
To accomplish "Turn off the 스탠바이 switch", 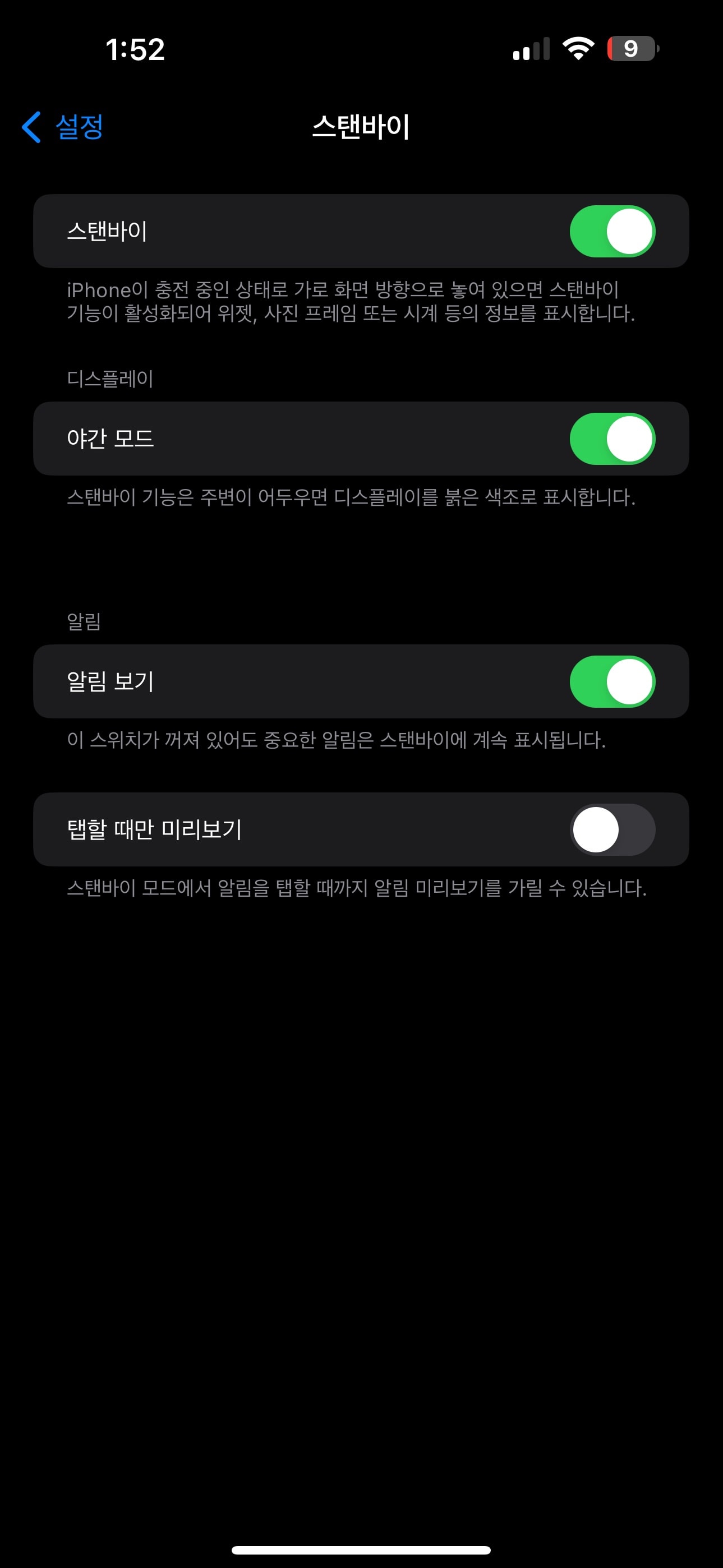I will [x=611, y=231].
